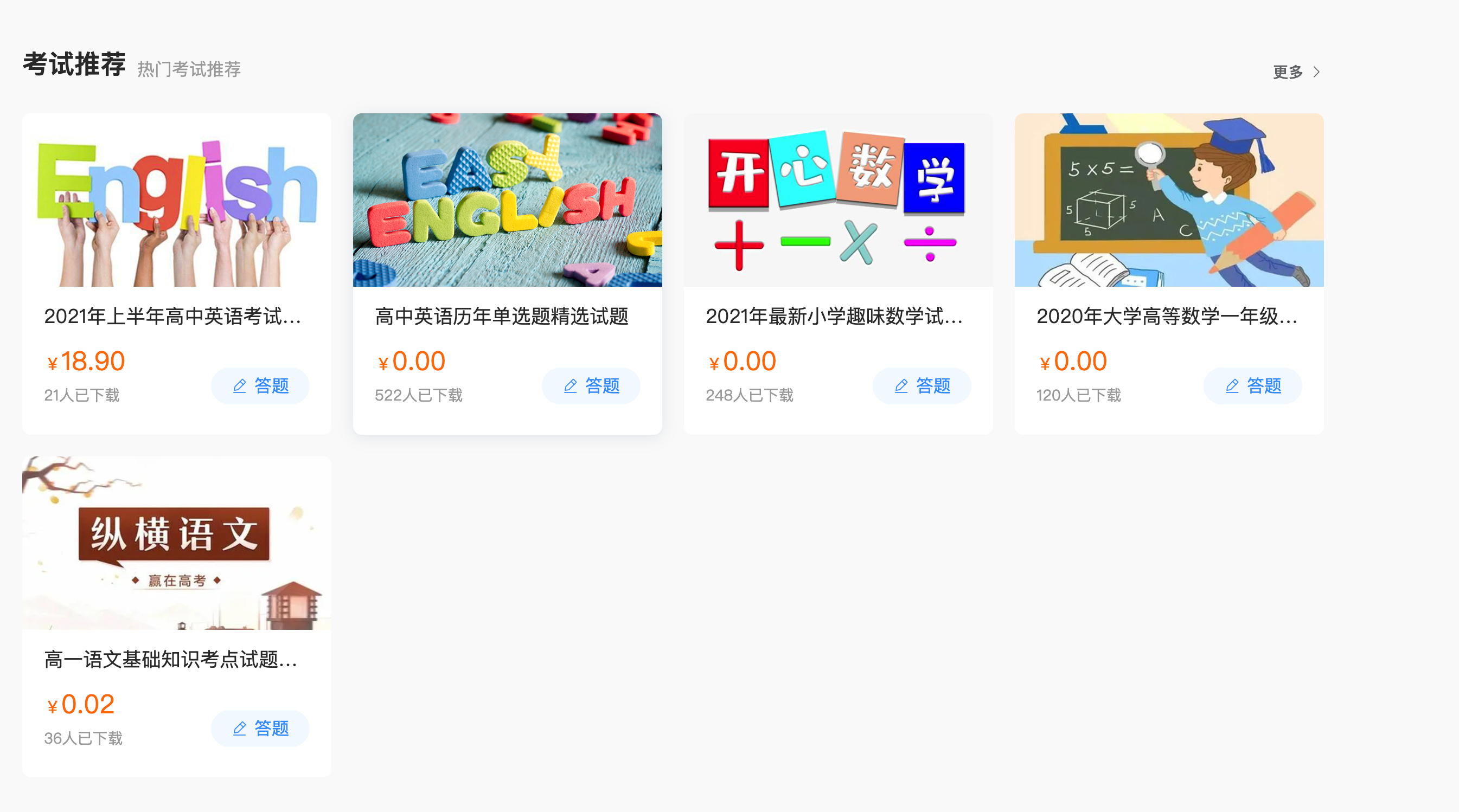Tap 答题 for the ¥18.90 English exam

(x=260, y=386)
